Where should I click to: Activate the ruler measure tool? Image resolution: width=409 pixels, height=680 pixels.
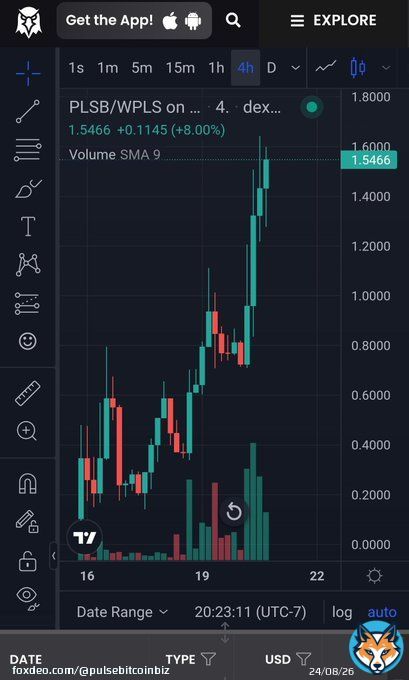pyautogui.click(x=28, y=393)
